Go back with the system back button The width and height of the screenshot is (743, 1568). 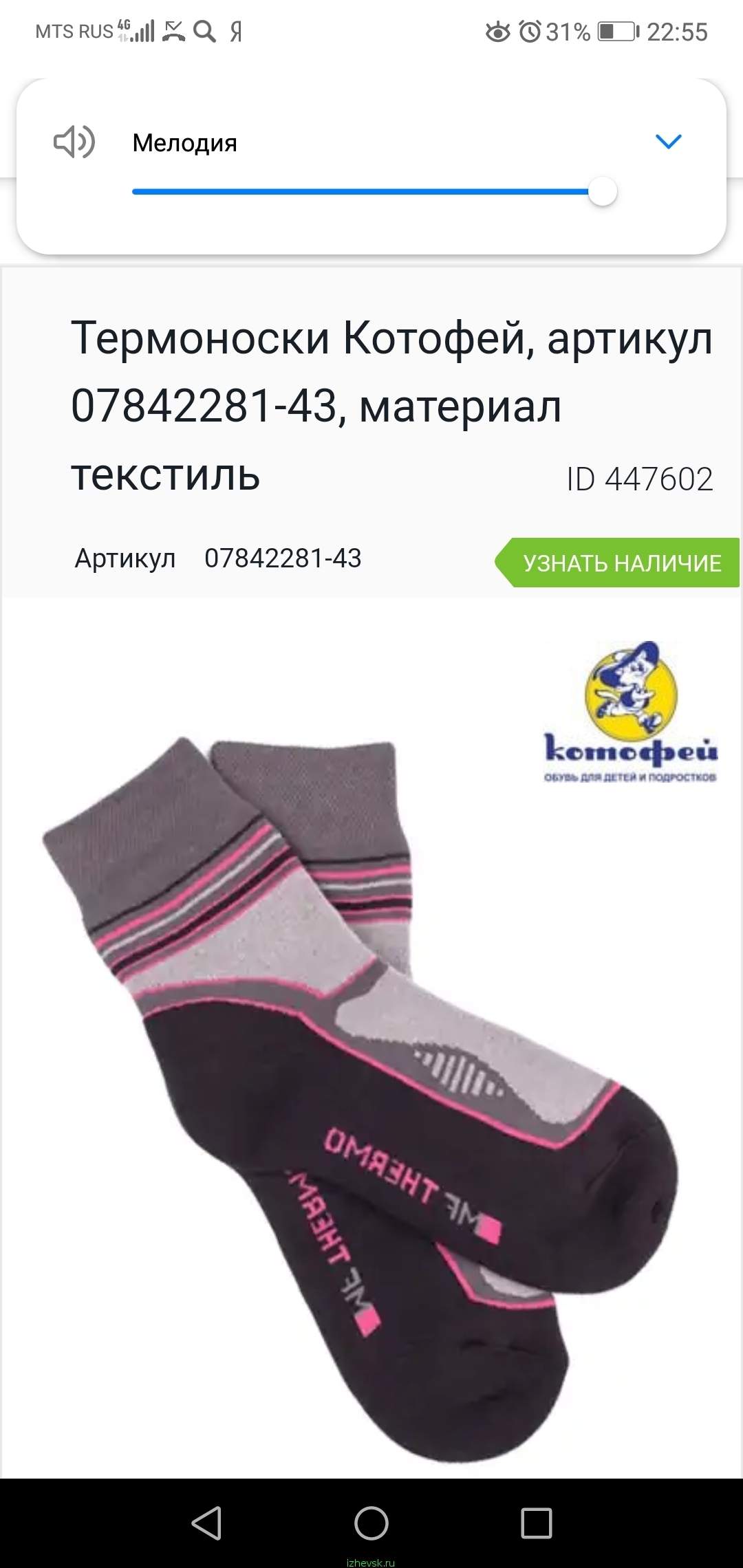point(206,1523)
